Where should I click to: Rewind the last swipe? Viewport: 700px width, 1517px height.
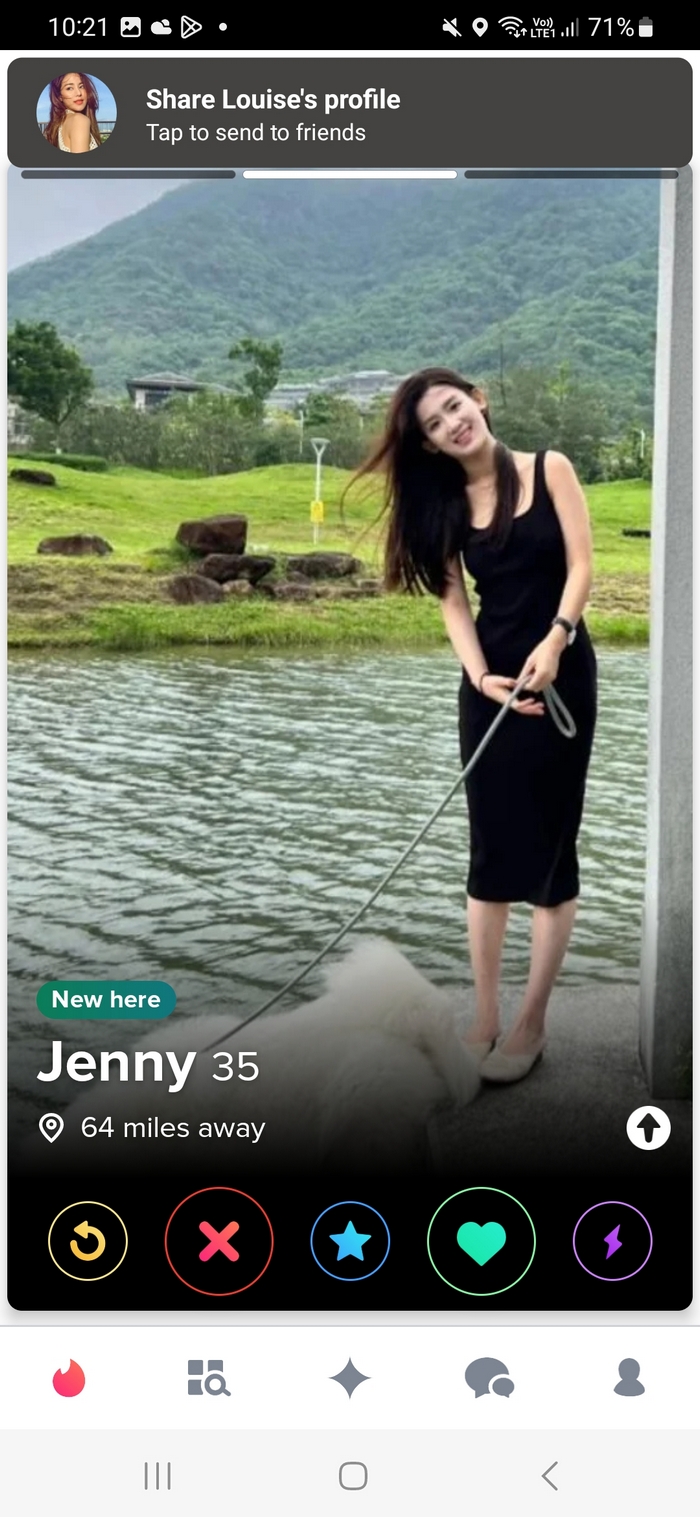click(88, 1241)
